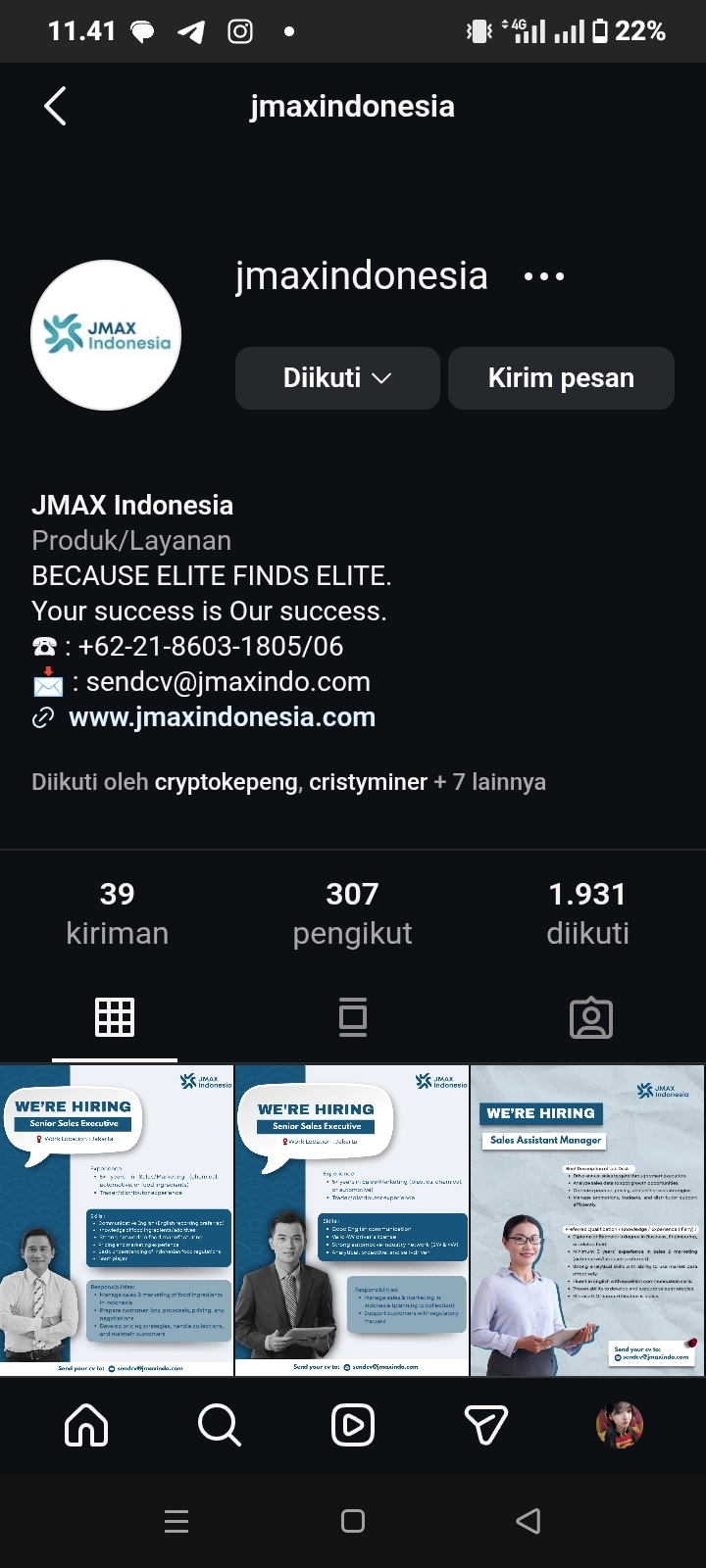Viewport: 706px width, 1568px height.
Task: Open the 1.931 diikuti following list
Action: (587, 912)
